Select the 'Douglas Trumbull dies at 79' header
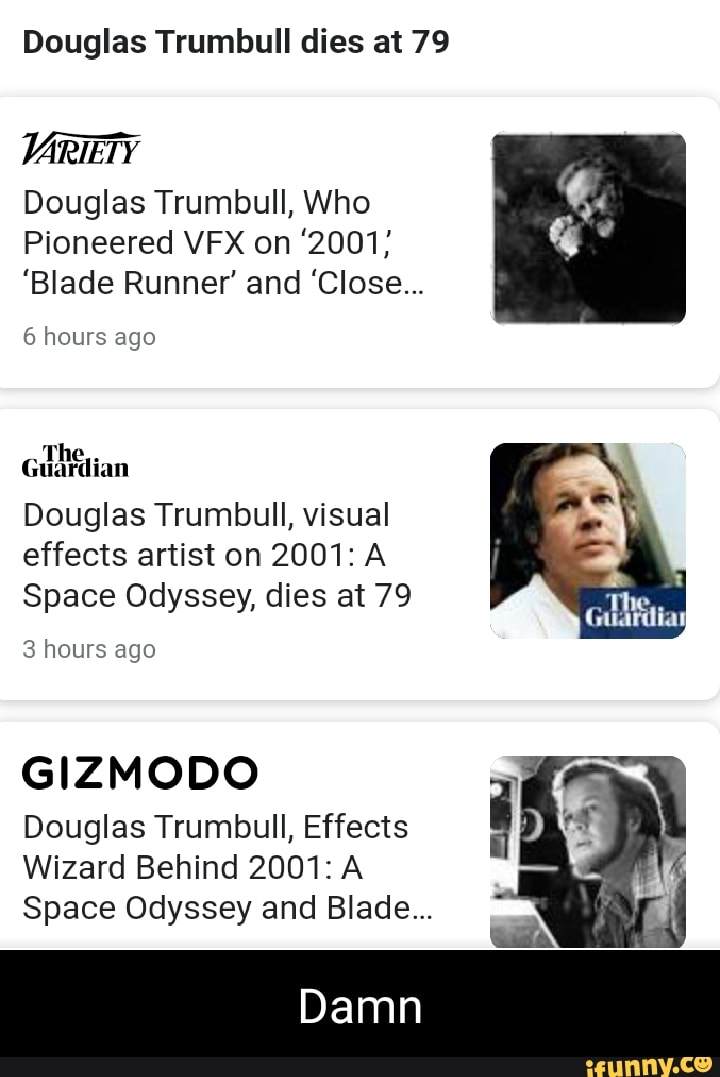720x1077 pixels. [x=235, y=41]
